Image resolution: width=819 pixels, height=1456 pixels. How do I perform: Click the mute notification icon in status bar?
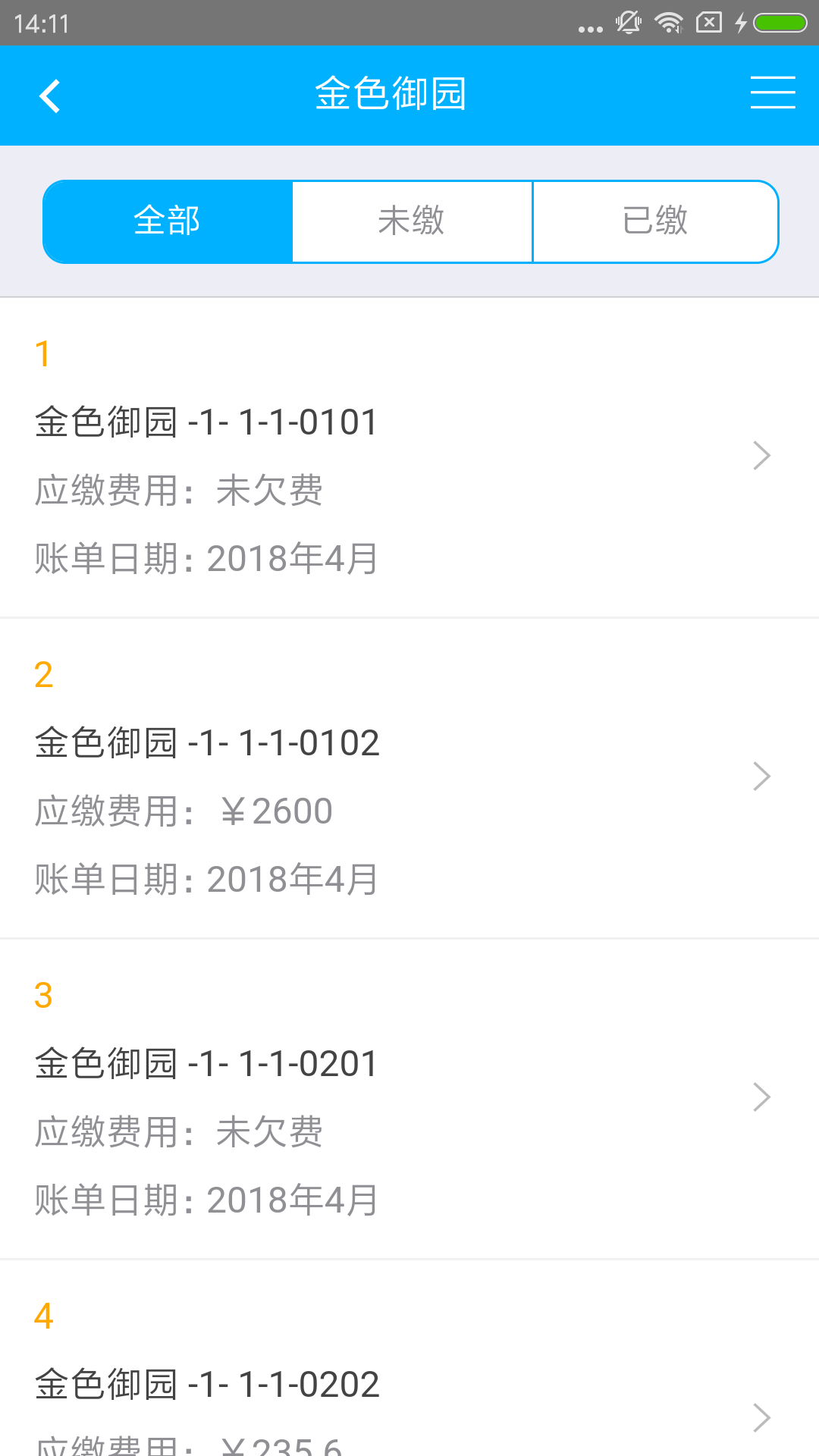(628, 24)
